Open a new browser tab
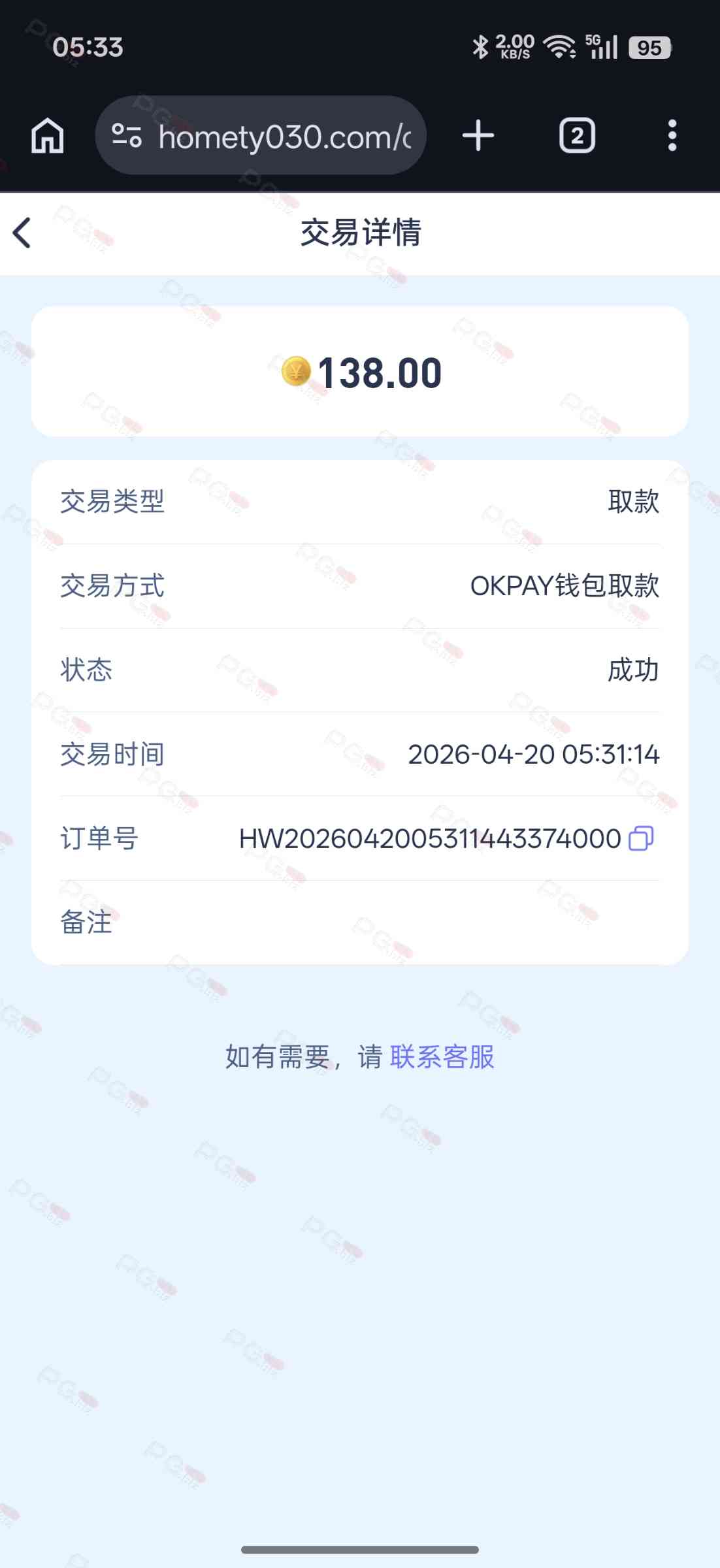The image size is (720, 1568). coord(478,136)
